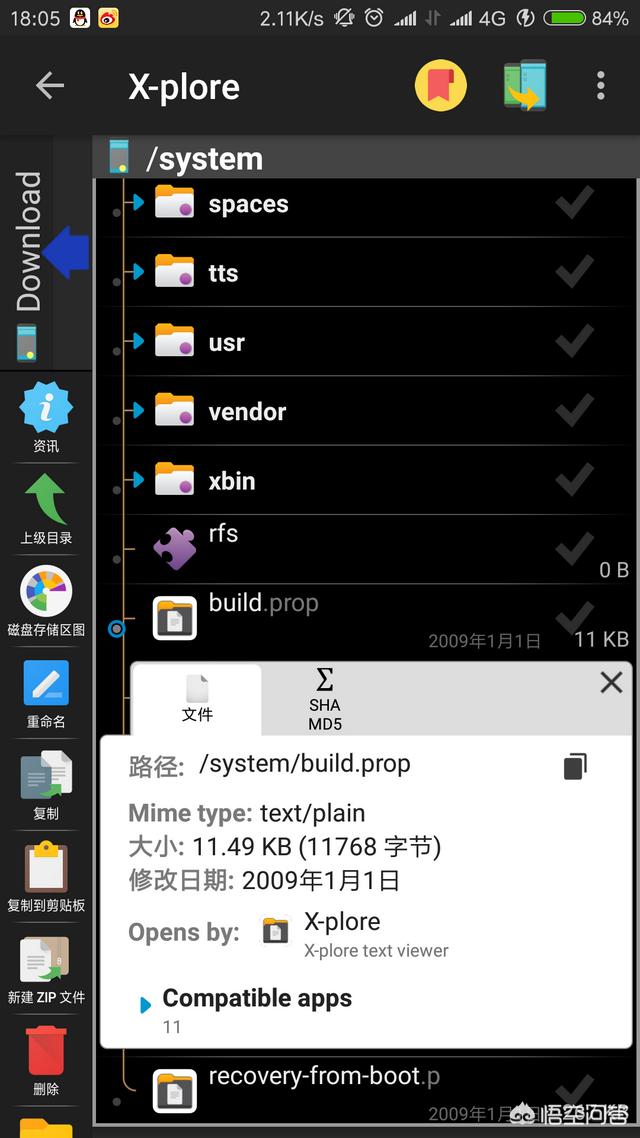Choose 复制到剪贴板 copy to clipboard
Screen dimensions: 640x1138
pos(46,876)
